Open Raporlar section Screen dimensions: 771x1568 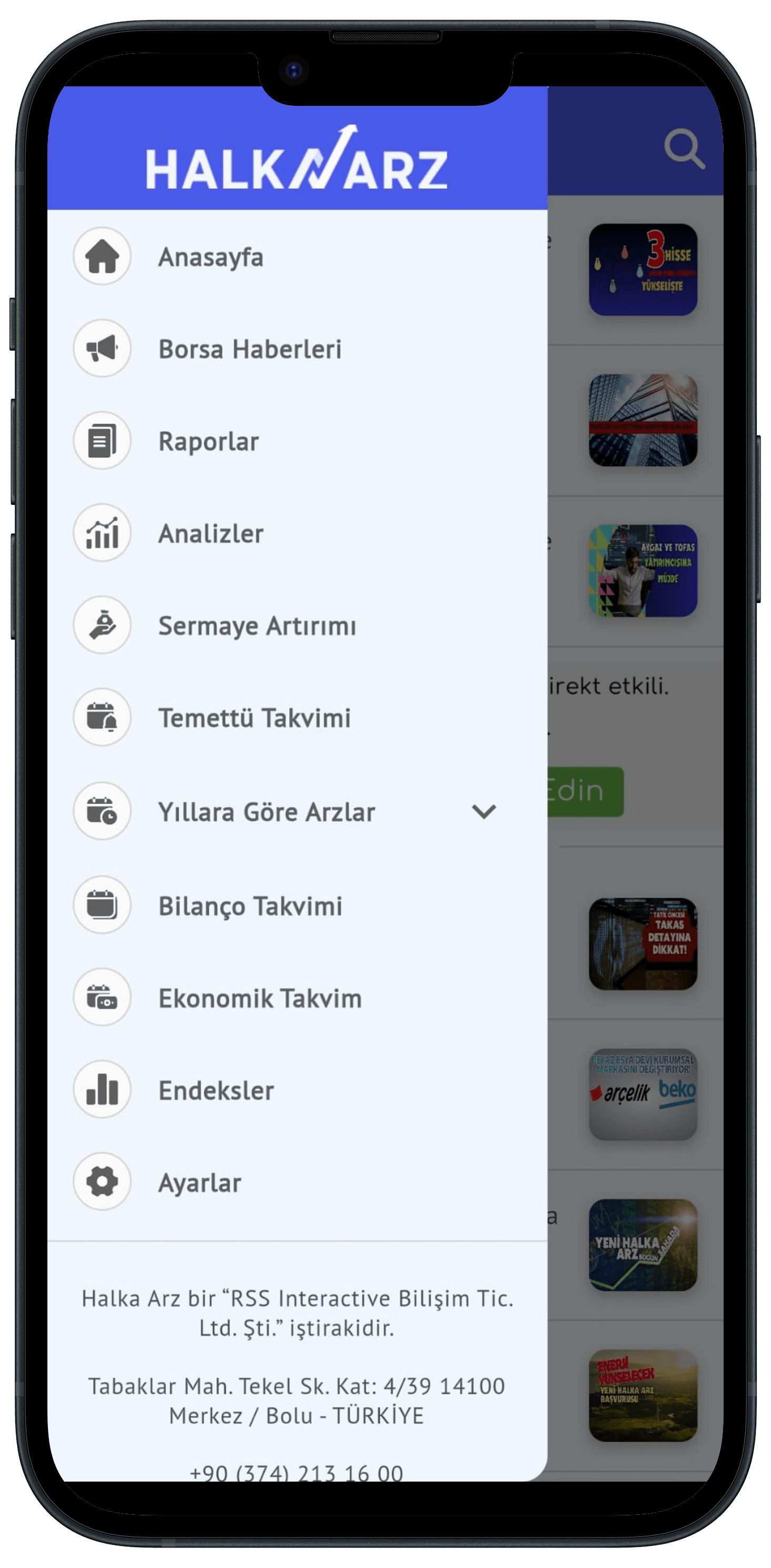coord(208,441)
